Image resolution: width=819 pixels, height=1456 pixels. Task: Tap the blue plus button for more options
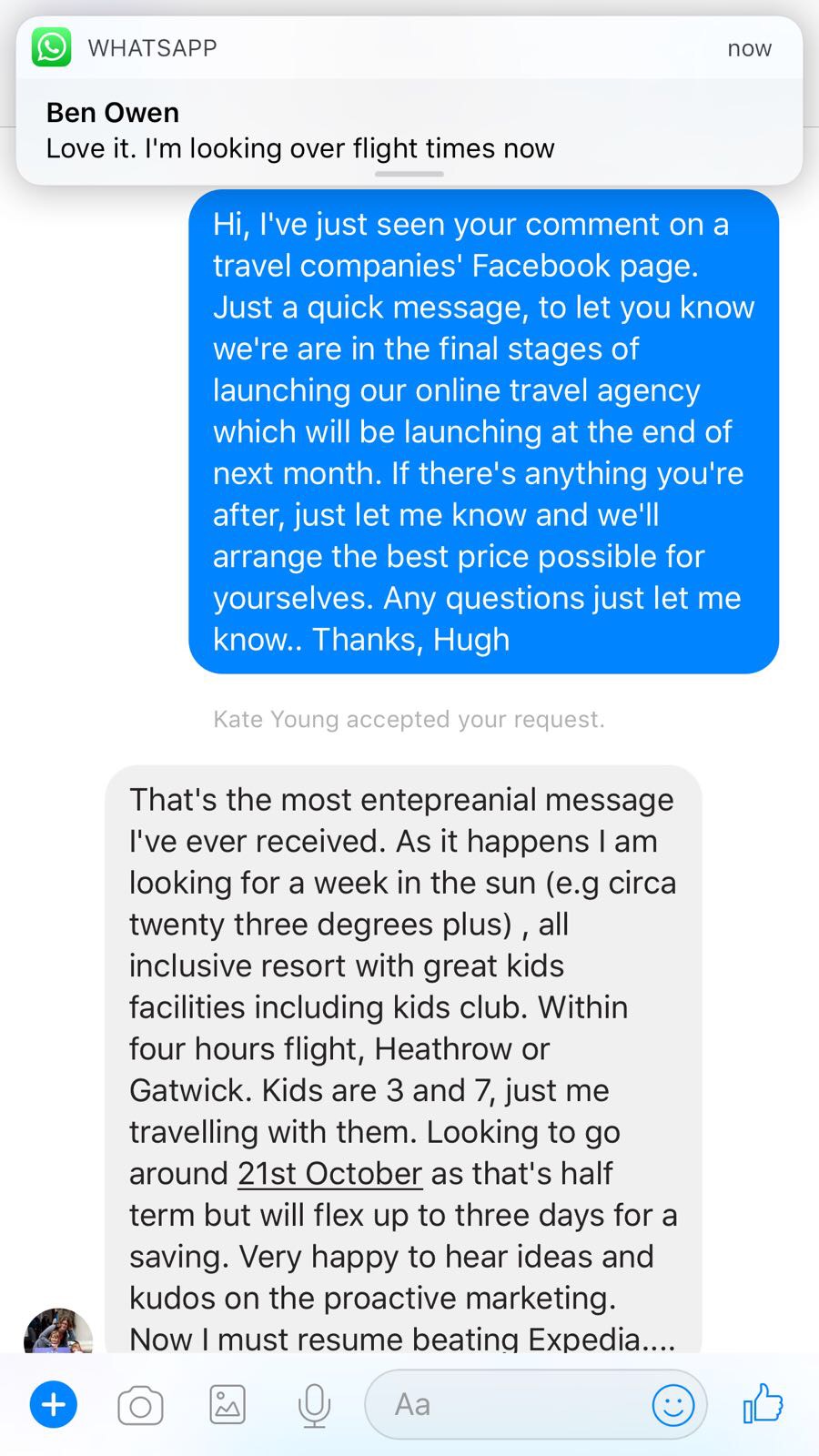pos(54,1404)
